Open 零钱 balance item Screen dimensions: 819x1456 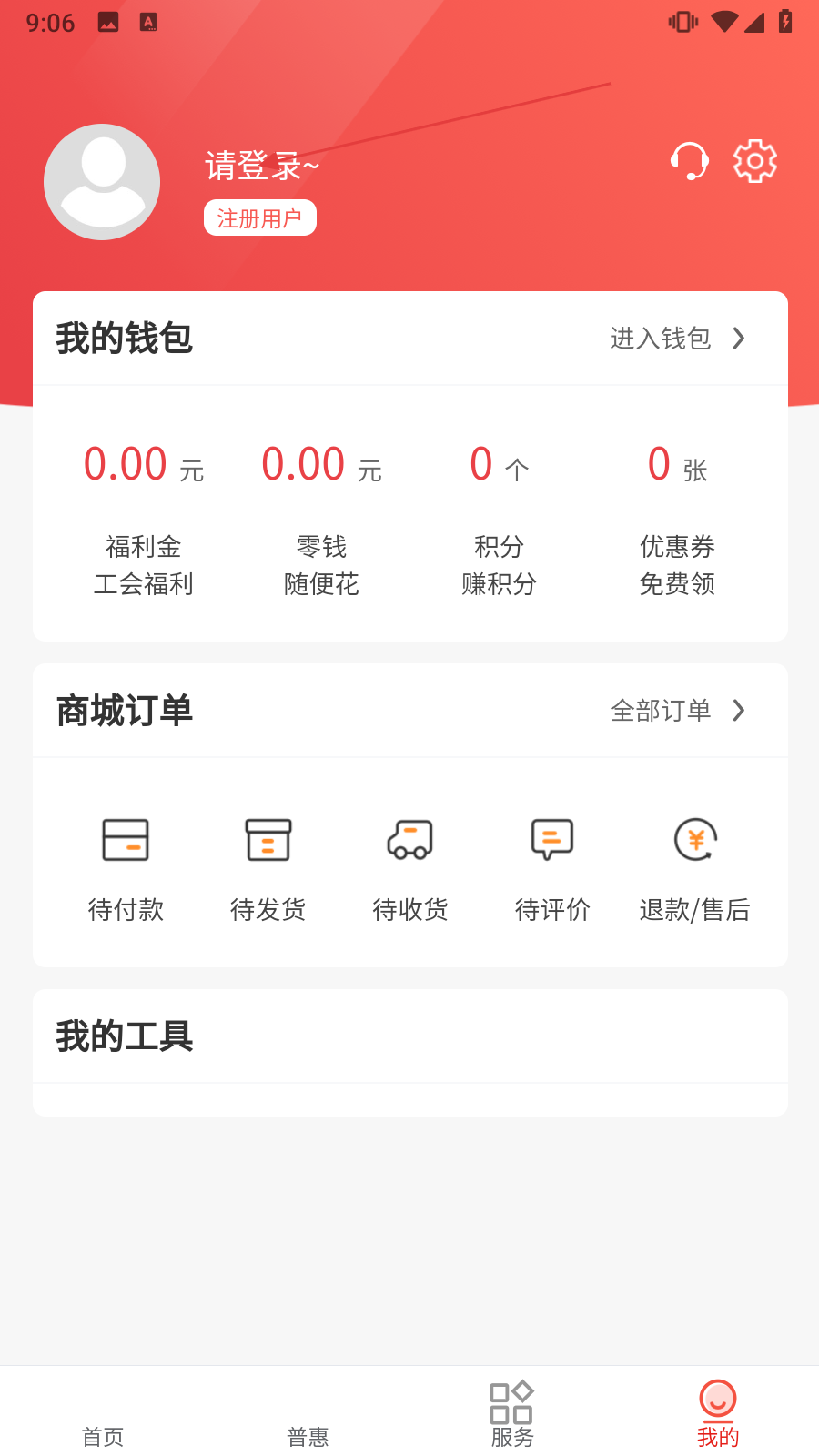pyautogui.click(x=321, y=519)
